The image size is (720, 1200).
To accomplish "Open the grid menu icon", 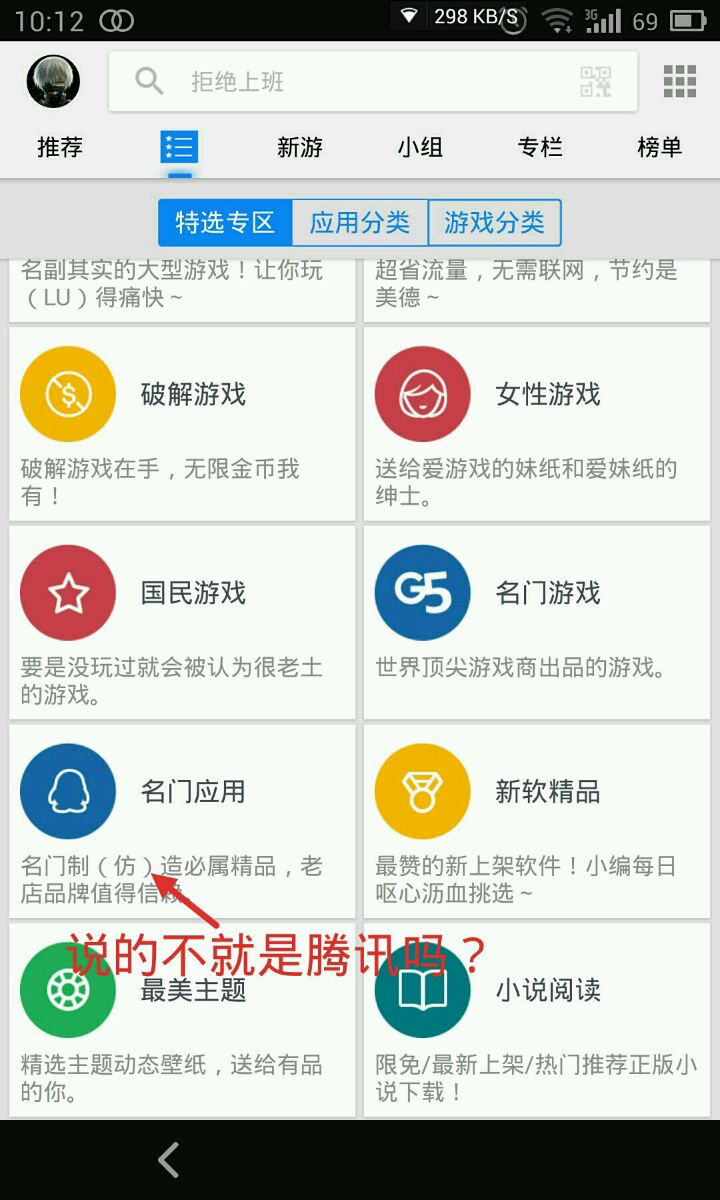I will pyautogui.click(x=680, y=82).
